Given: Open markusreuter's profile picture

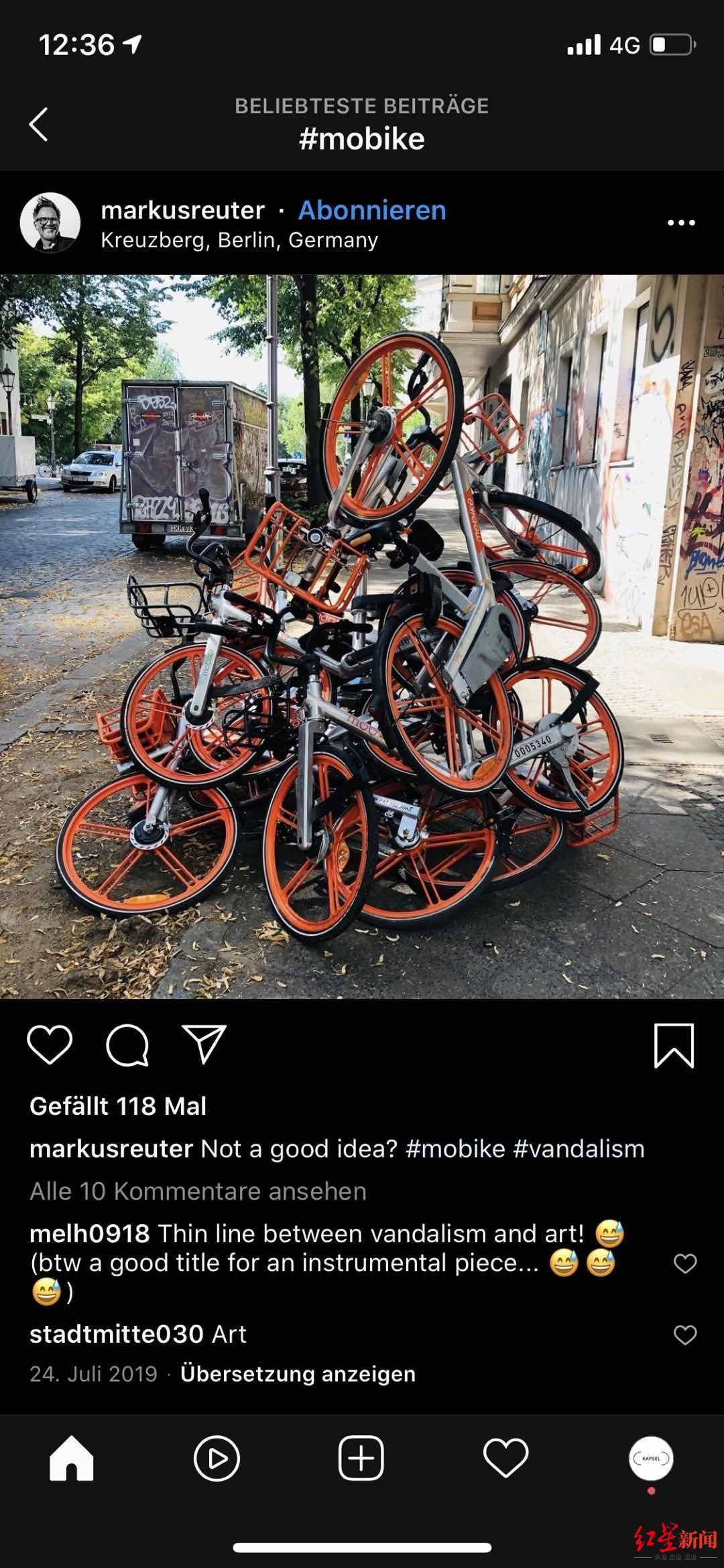Looking at the screenshot, I should click(50, 223).
